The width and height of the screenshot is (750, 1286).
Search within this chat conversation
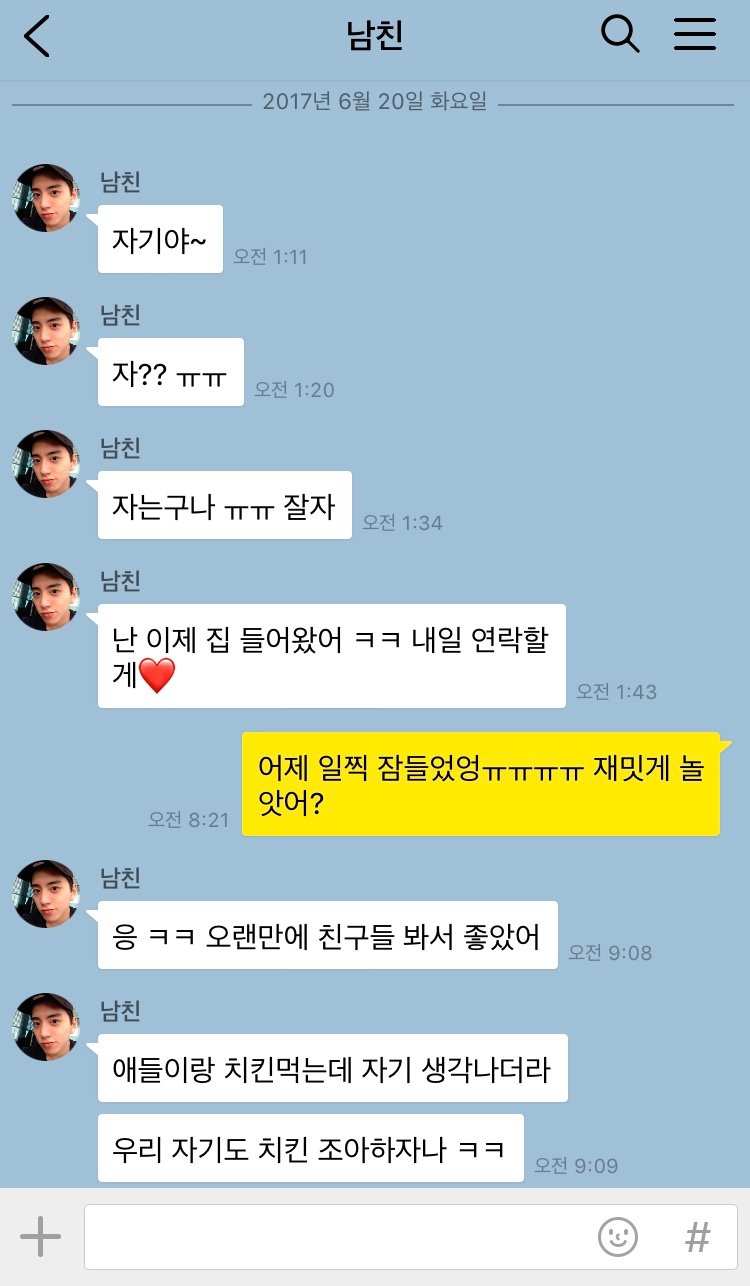coord(619,36)
